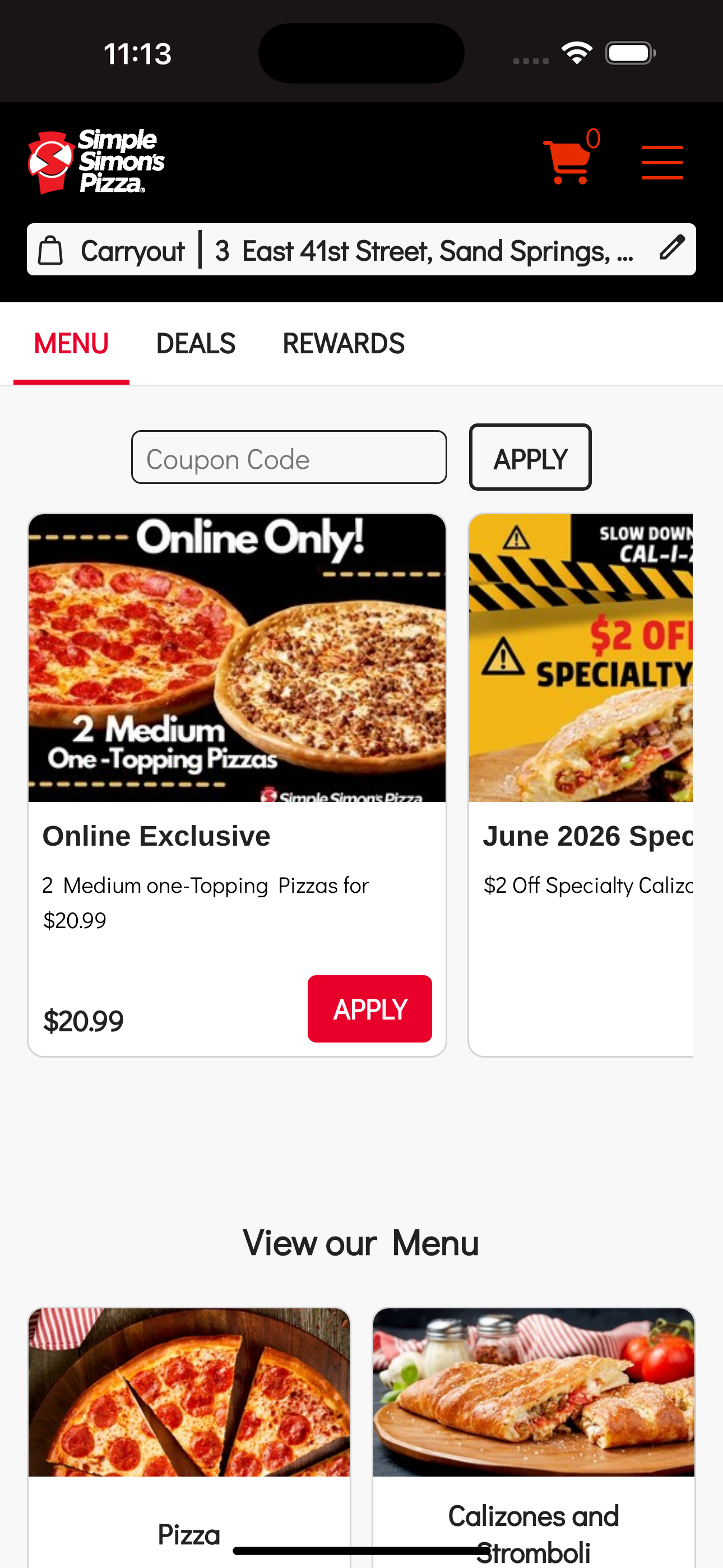Apply the Online Exclusive $20.99 deal
The width and height of the screenshot is (723, 1568).
point(369,1009)
